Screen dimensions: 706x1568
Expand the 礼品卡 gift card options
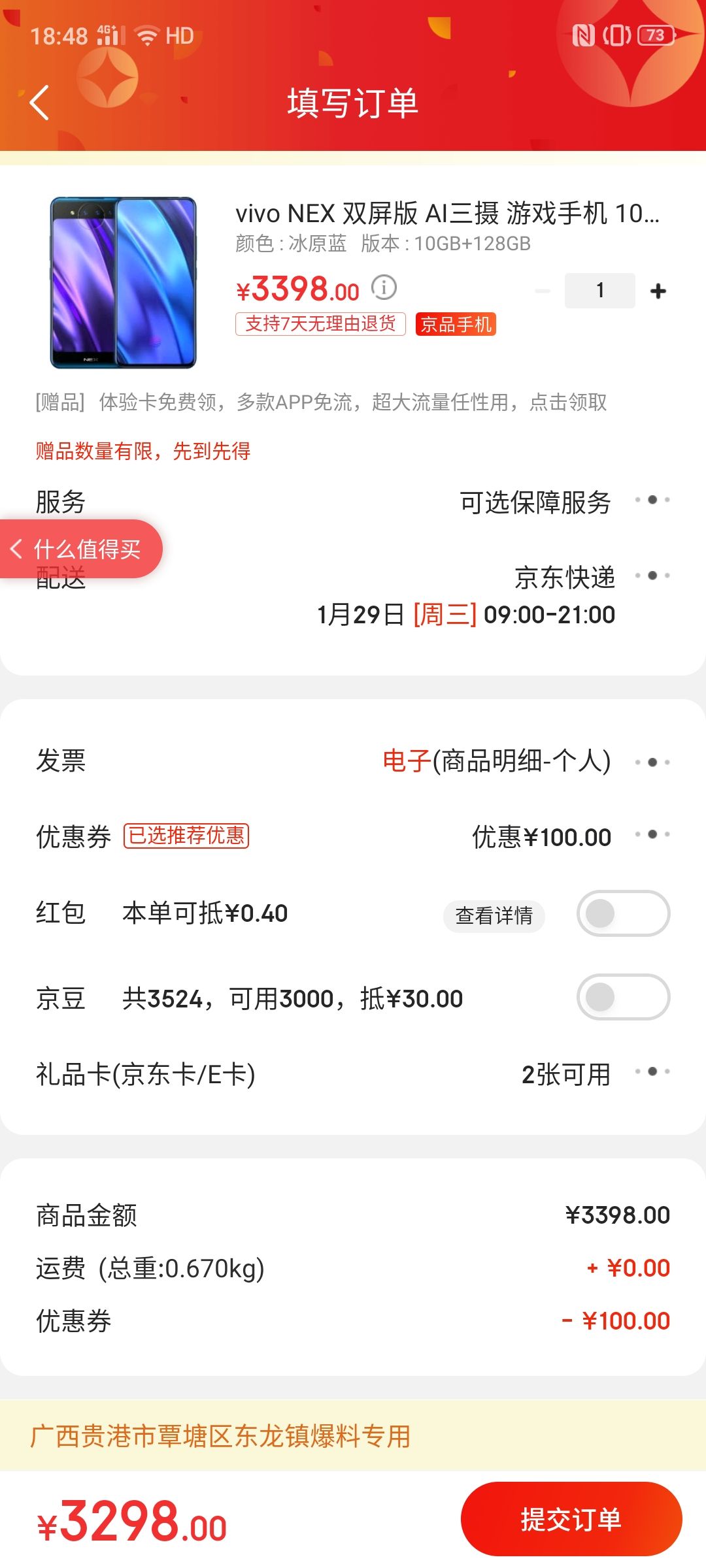tap(652, 1071)
